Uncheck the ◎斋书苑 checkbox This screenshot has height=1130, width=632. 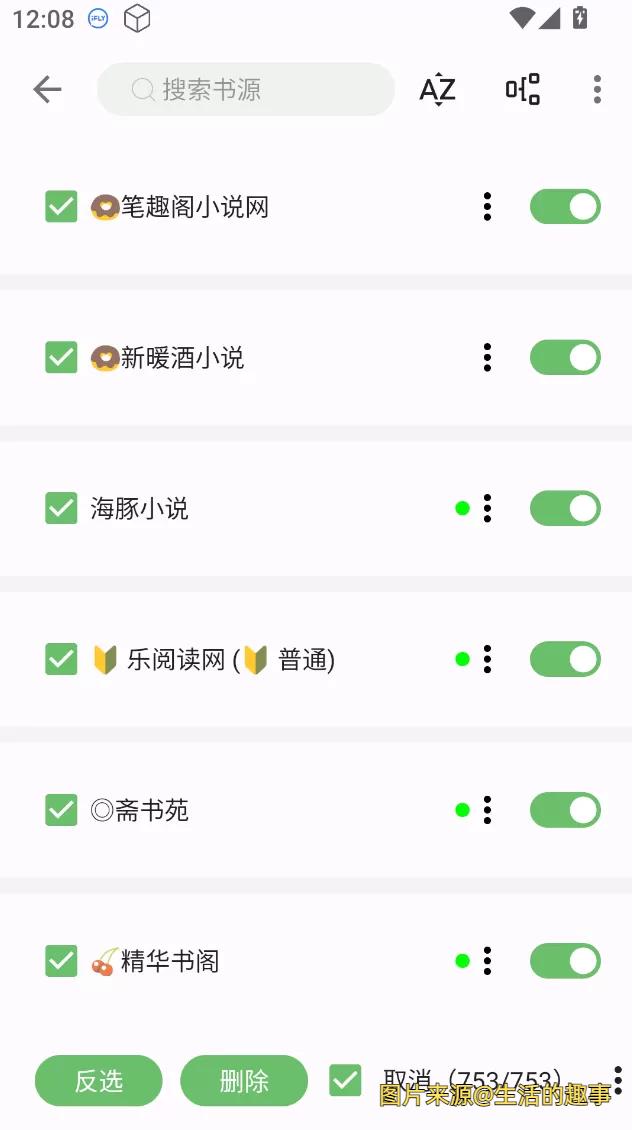point(61,810)
